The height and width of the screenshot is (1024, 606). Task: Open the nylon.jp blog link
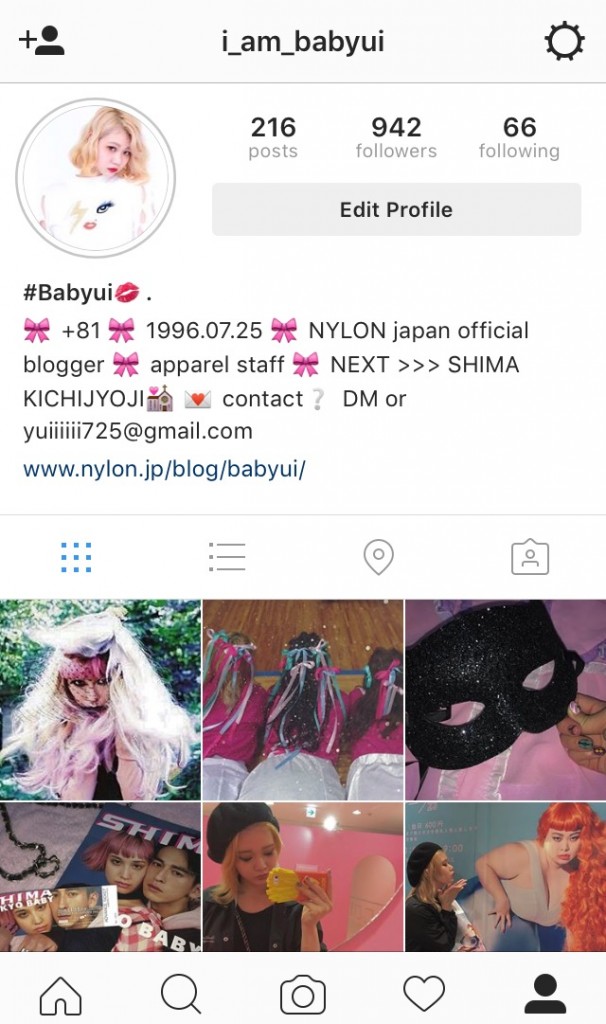[164, 469]
